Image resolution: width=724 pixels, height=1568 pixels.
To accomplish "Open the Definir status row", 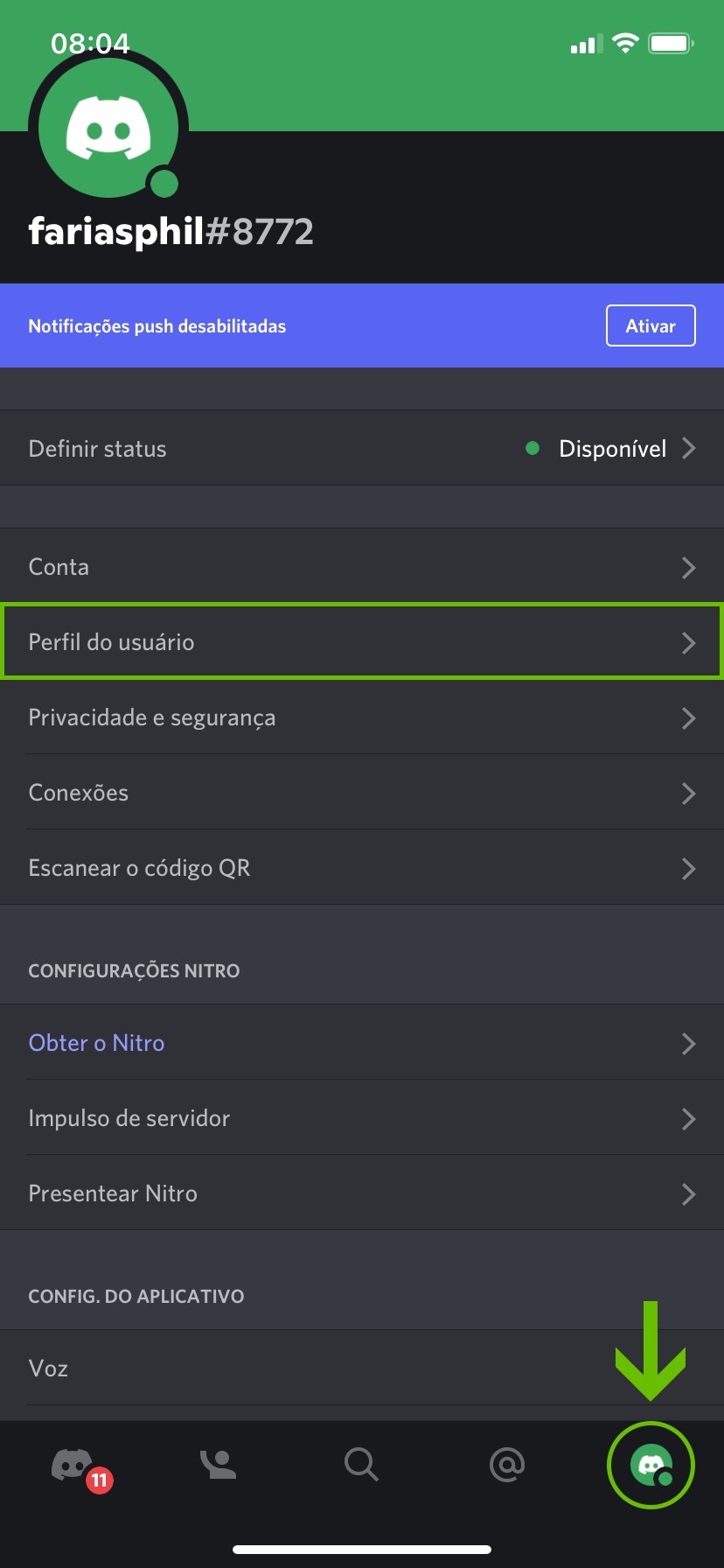I will (x=362, y=448).
